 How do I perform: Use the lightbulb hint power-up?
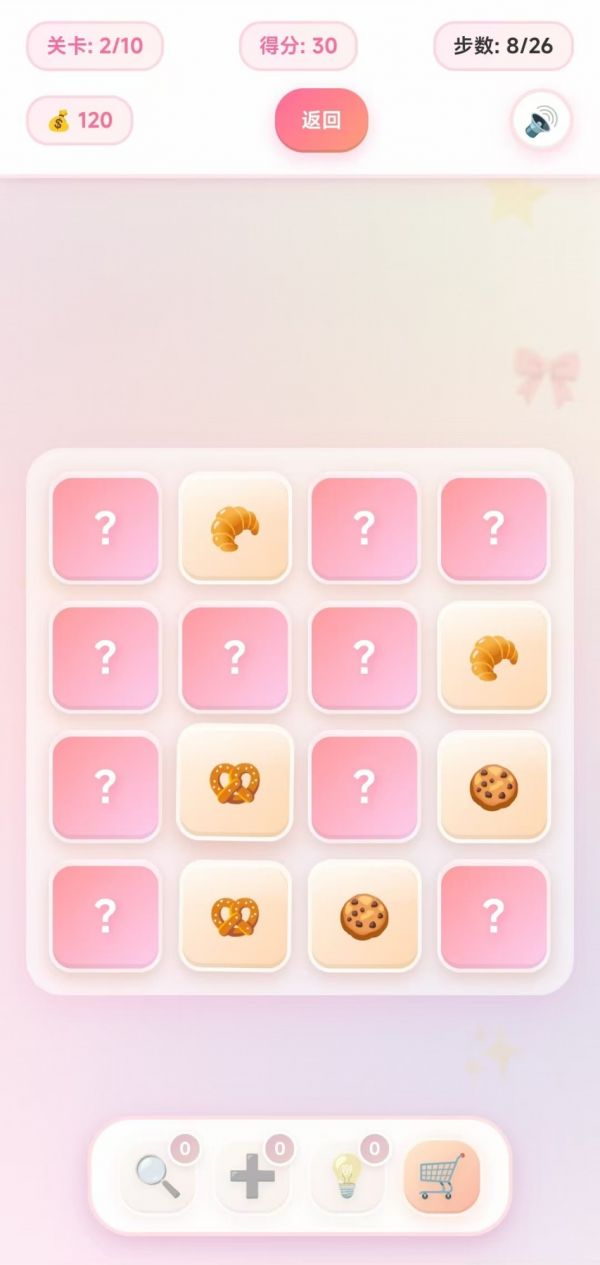(346, 1176)
